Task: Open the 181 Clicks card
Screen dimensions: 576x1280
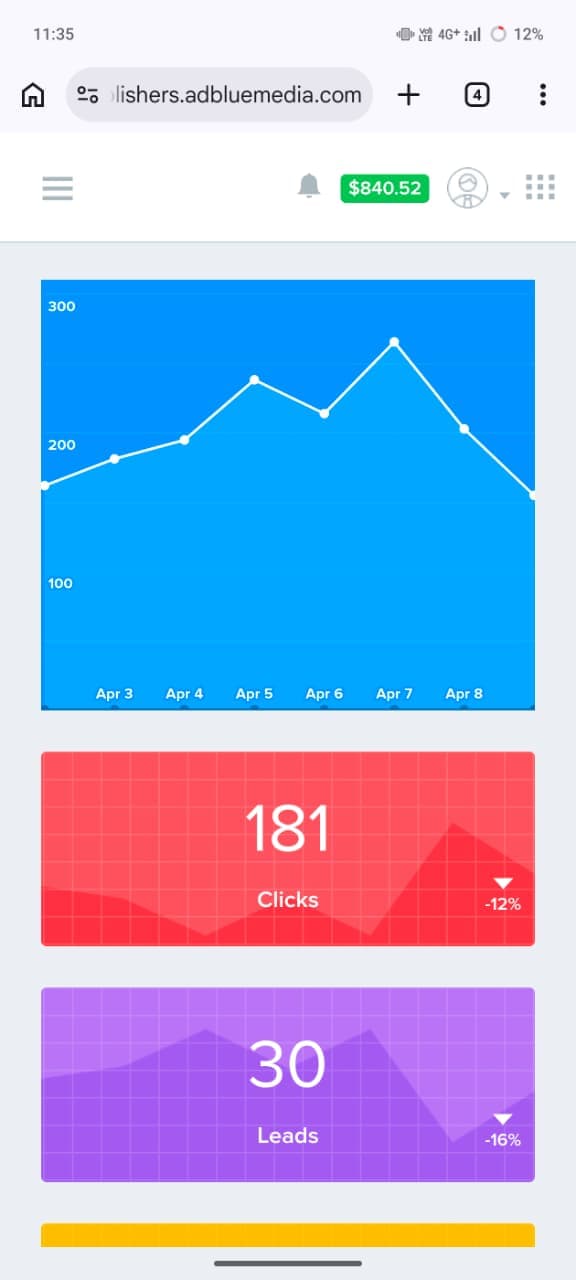Action: click(288, 849)
